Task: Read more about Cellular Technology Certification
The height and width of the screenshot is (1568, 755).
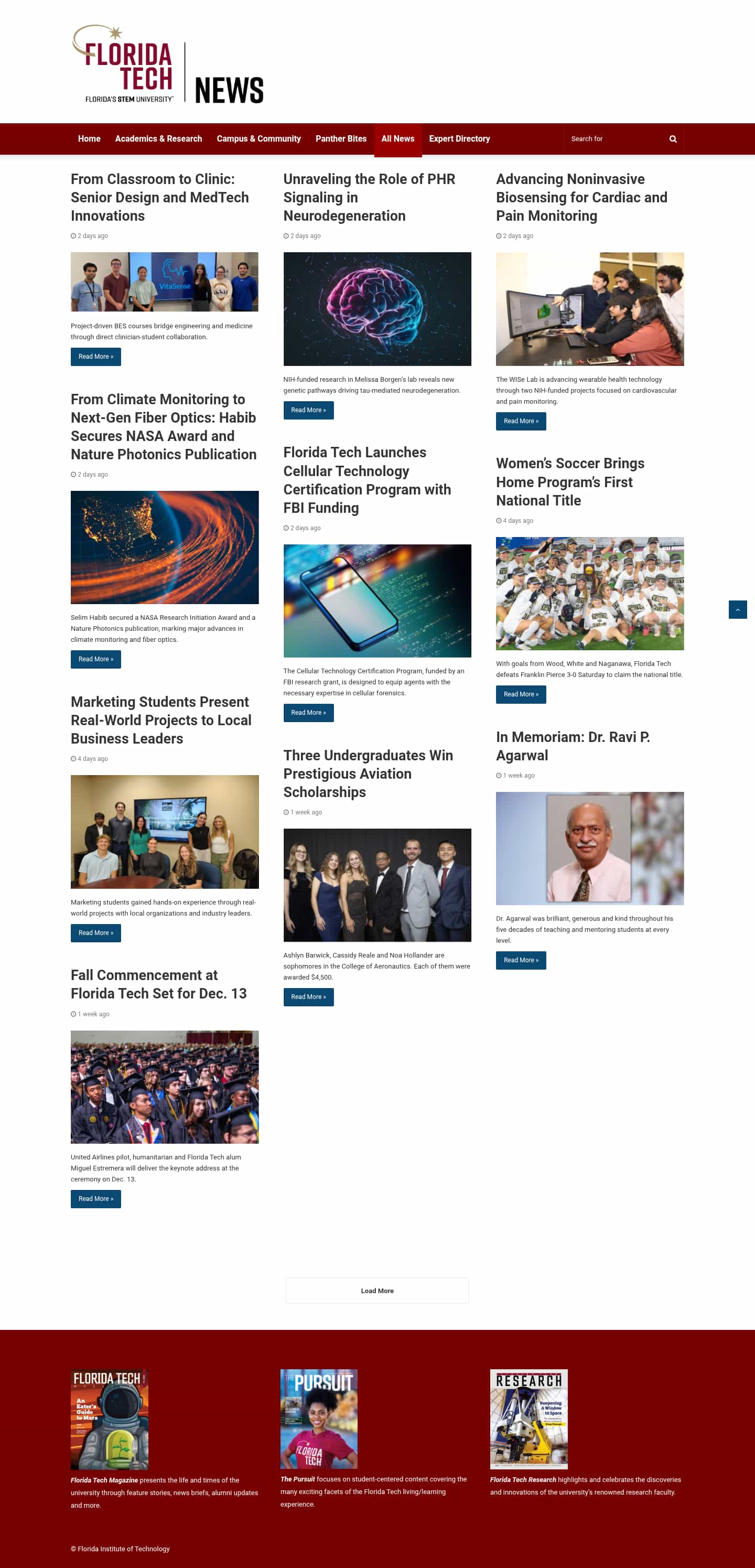Action: tap(308, 712)
